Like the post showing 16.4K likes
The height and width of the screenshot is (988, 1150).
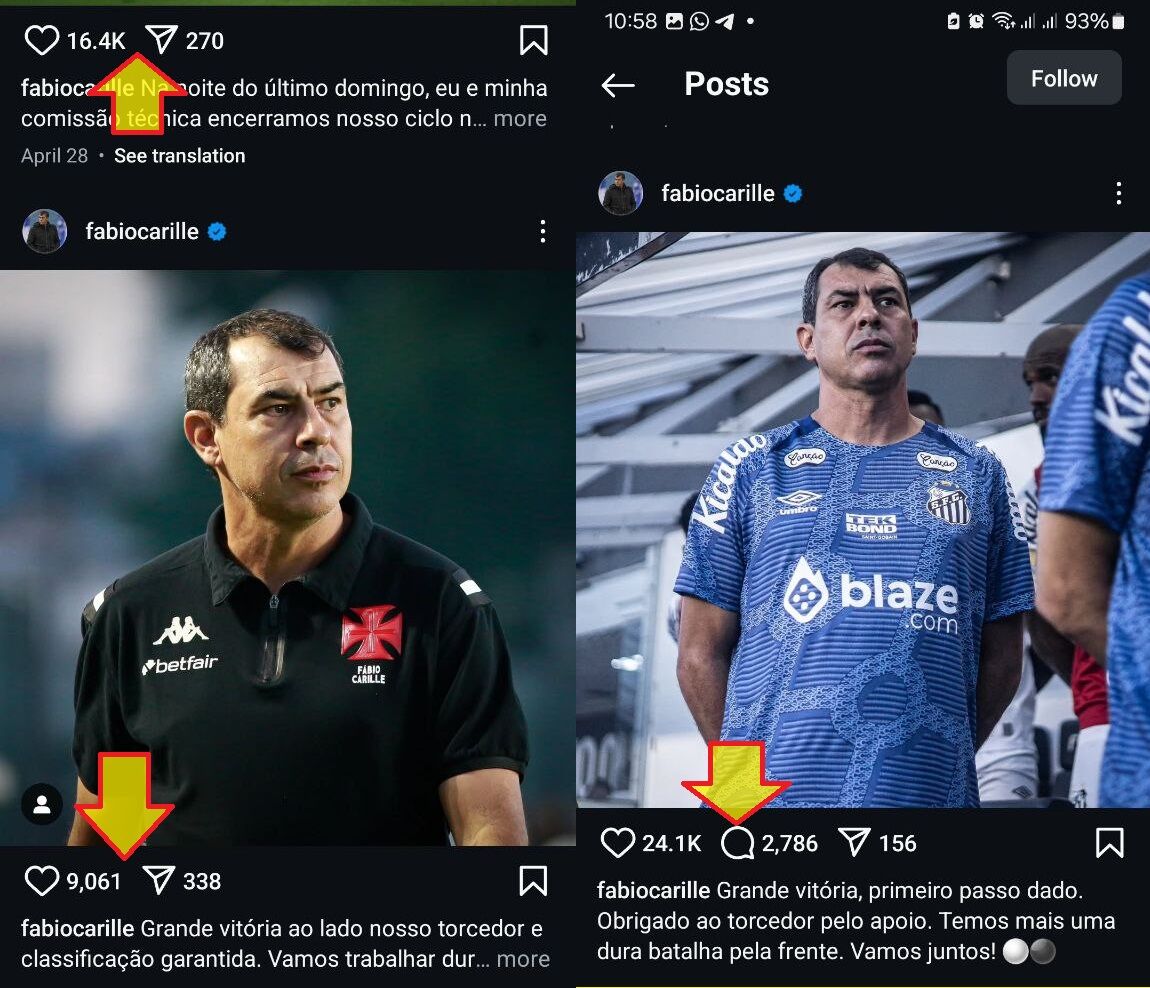pos(42,41)
